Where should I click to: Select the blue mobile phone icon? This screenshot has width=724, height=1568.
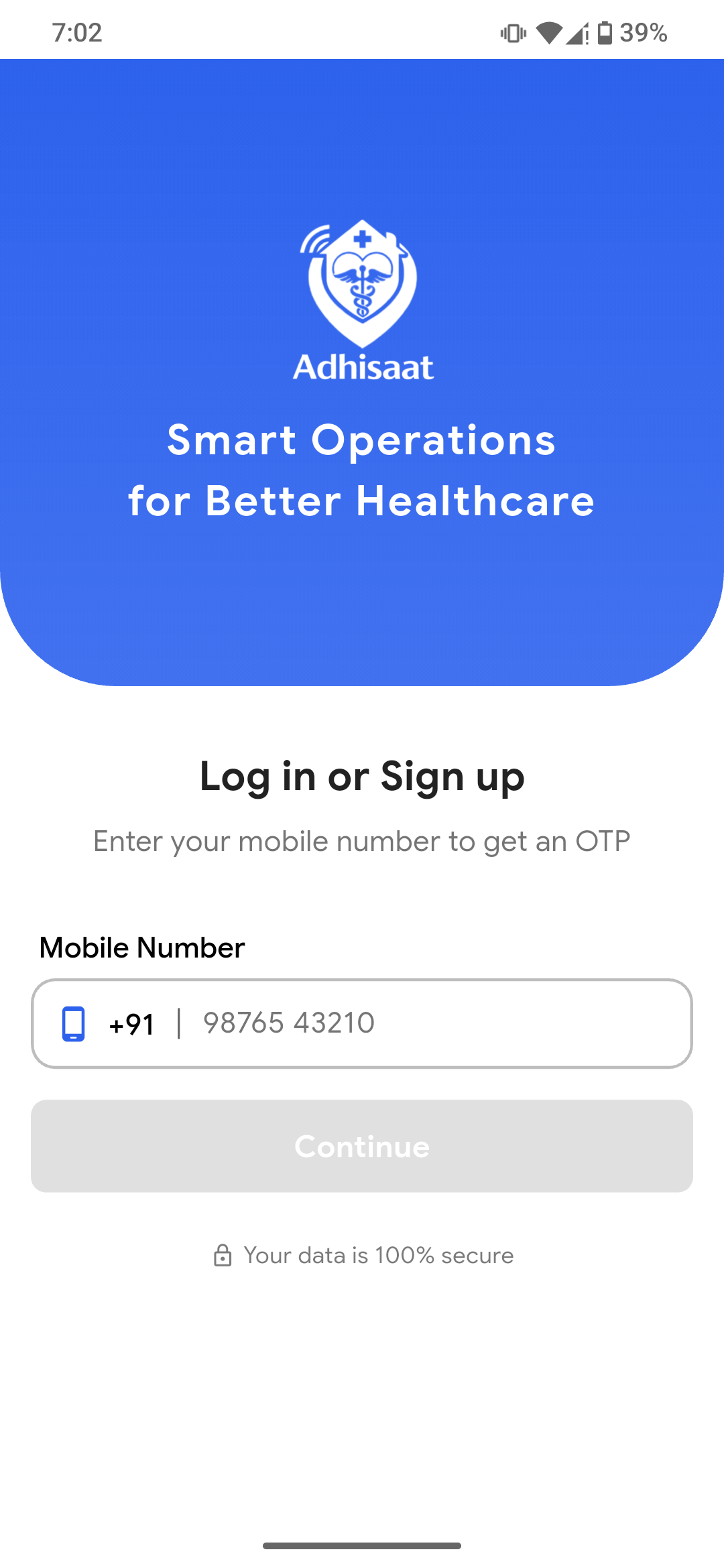pyautogui.click(x=72, y=1023)
